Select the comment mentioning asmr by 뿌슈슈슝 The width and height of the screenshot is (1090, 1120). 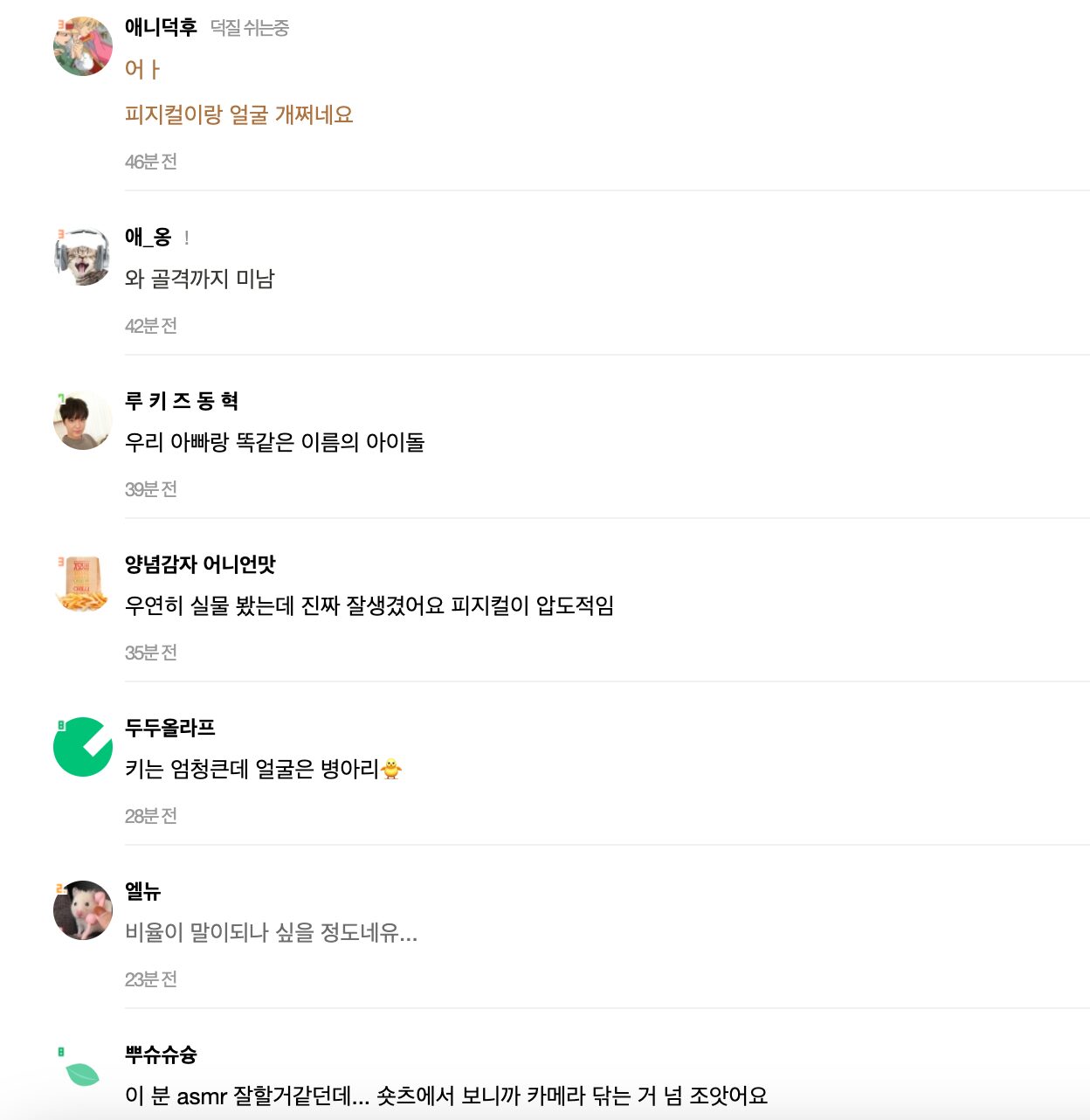point(445,1096)
